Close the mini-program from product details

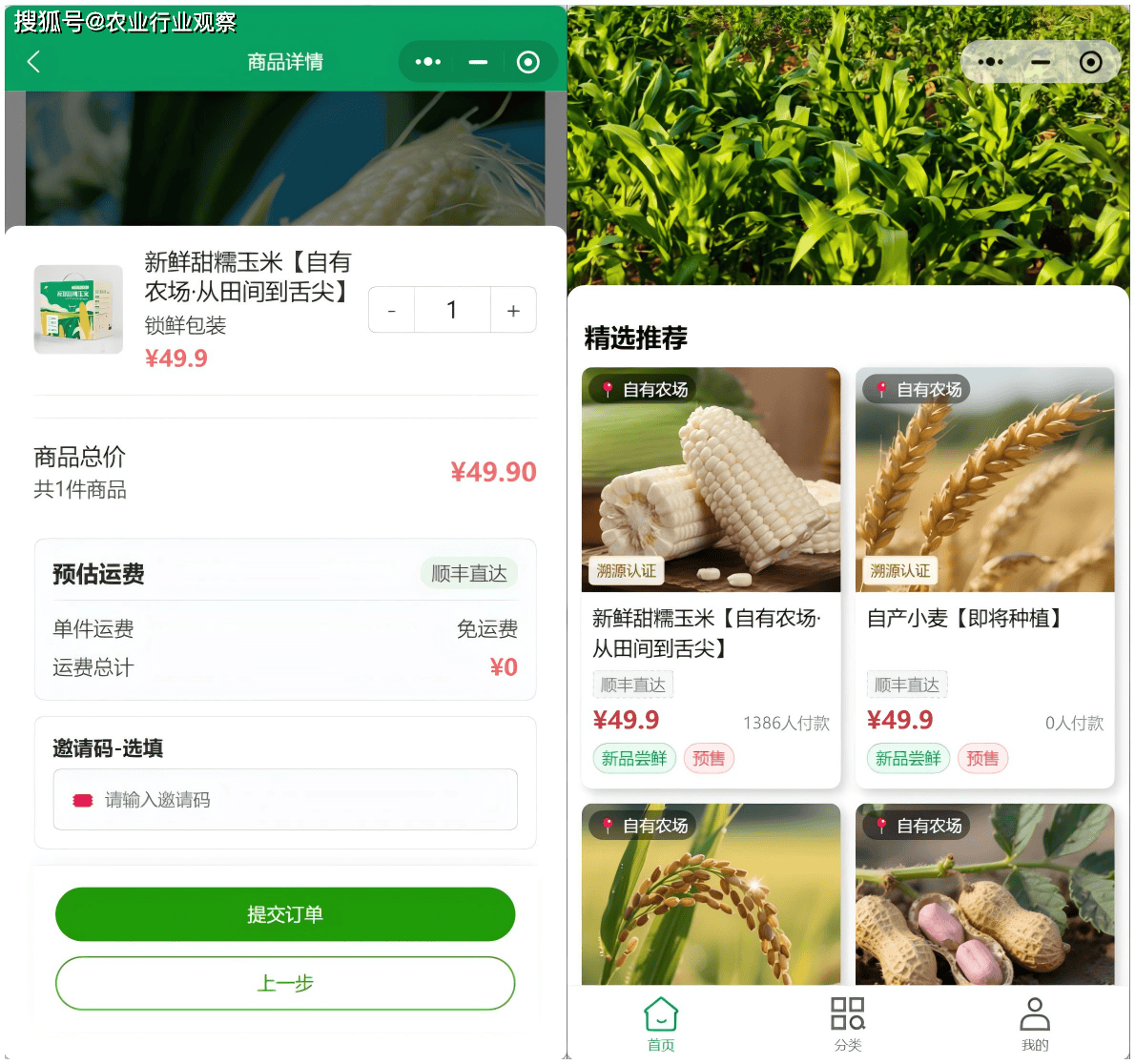[527, 62]
